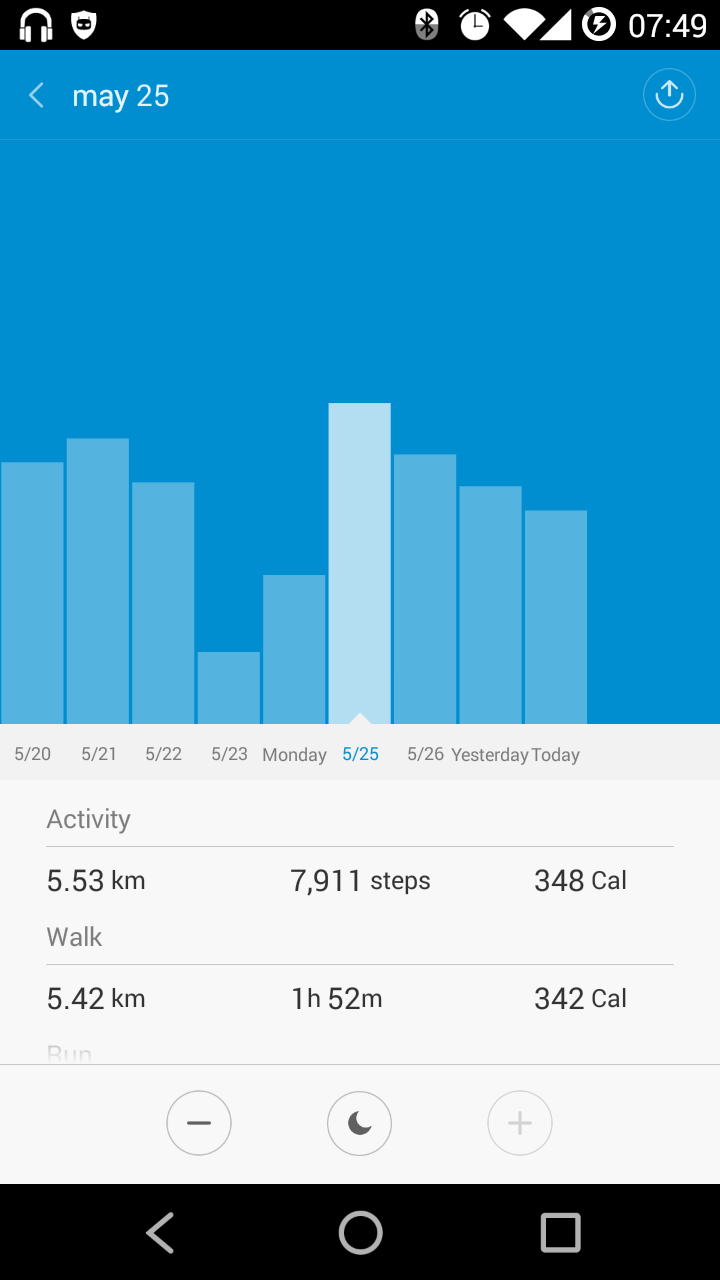Tap the system home button

click(x=360, y=1232)
